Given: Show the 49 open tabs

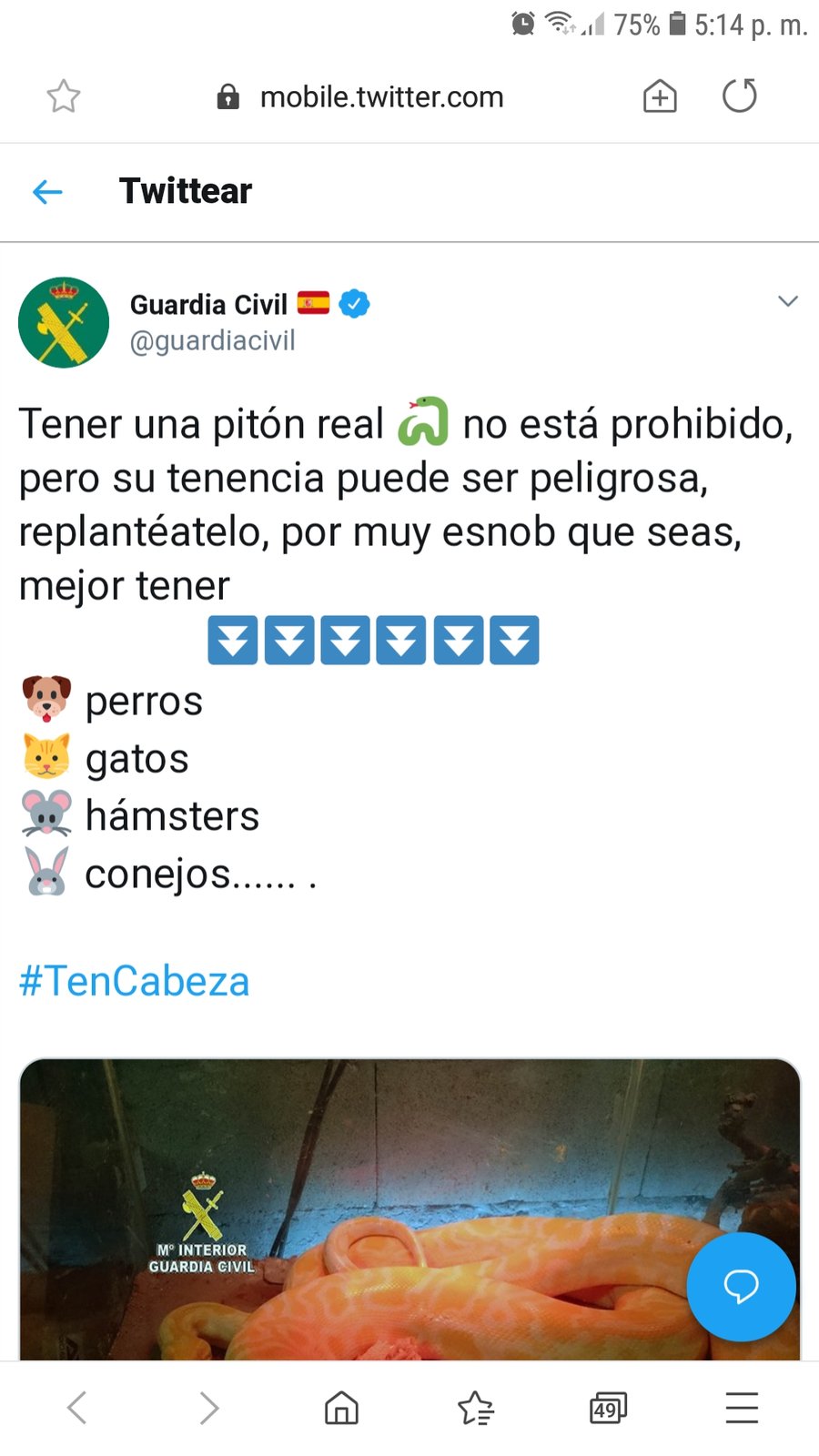Looking at the screenshot, I should (x=608, y=1408).
